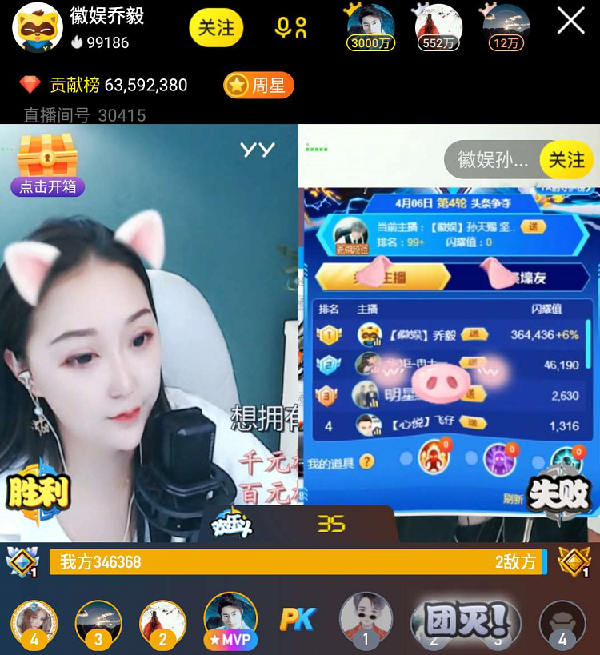Open the PK details icon
This screenshot has height=655, width=600.
pos(296,619)
